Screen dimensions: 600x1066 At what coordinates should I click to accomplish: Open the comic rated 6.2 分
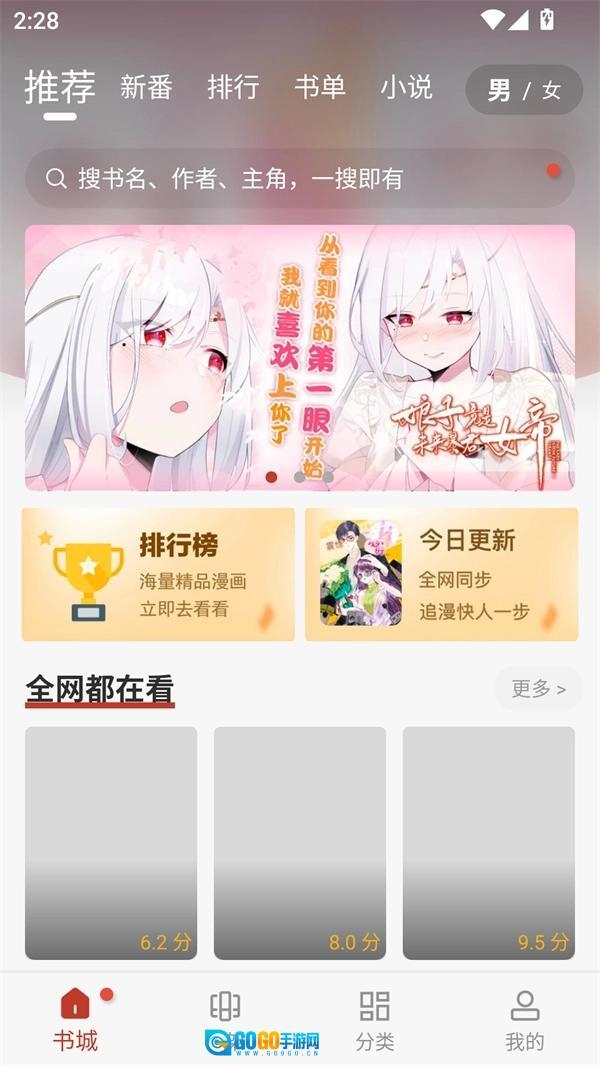(x=111, y=842)
